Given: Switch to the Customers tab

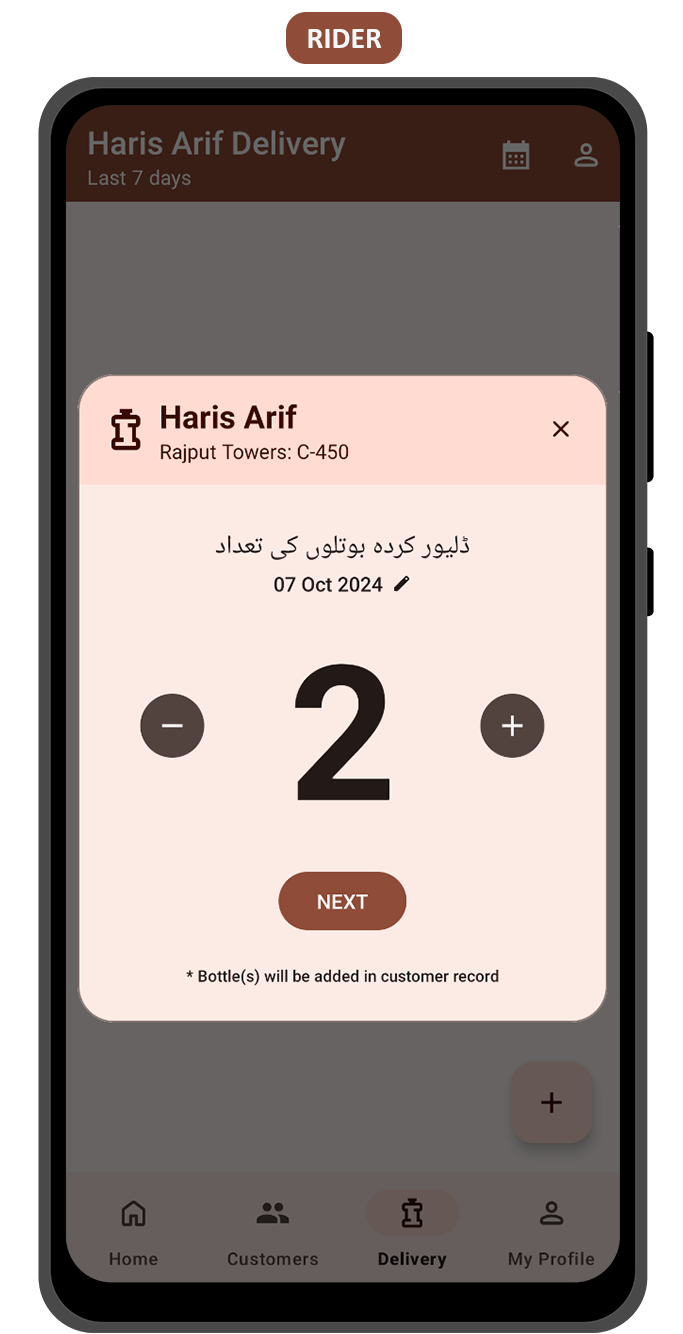Looking at the screenshot, I should point(272,1232).
